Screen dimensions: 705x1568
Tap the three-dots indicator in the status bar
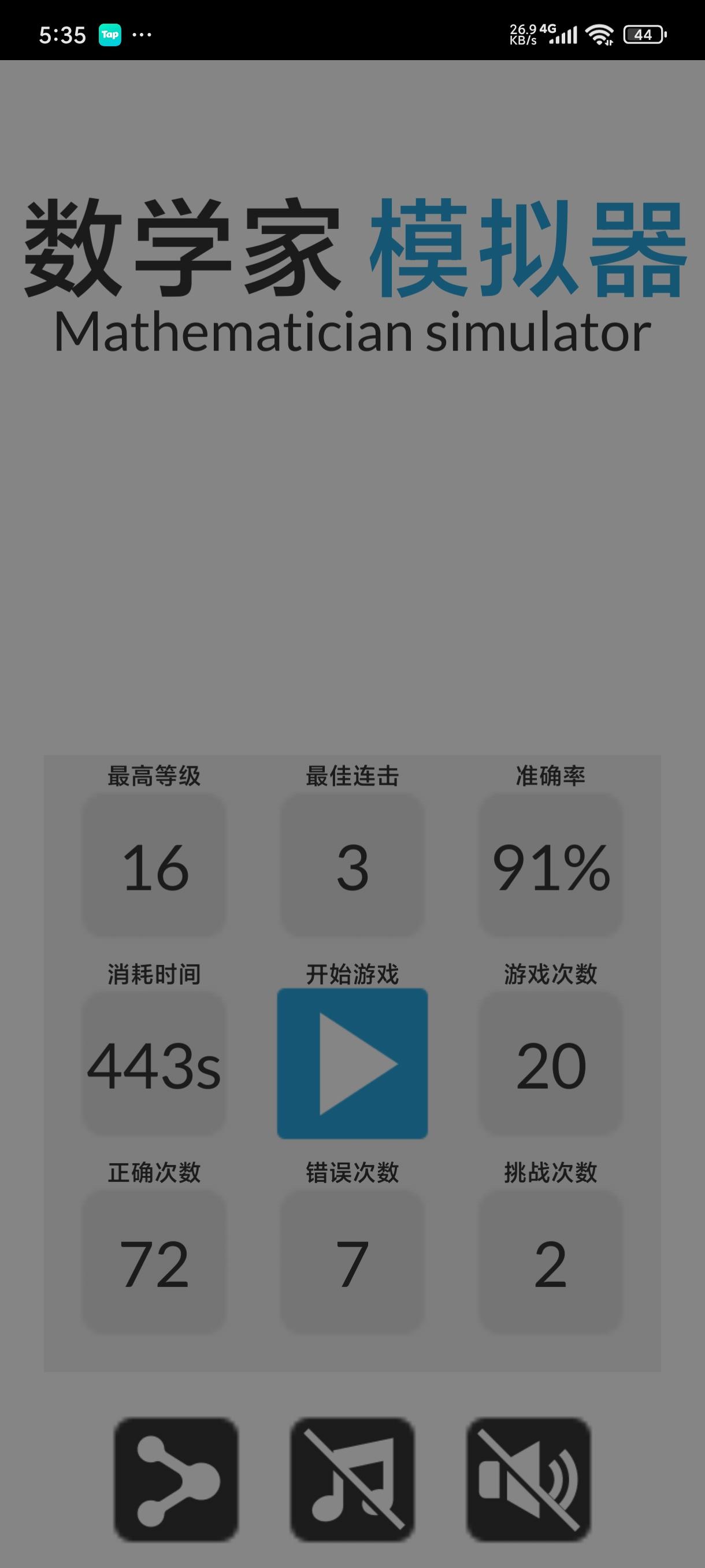coord(140,35)
